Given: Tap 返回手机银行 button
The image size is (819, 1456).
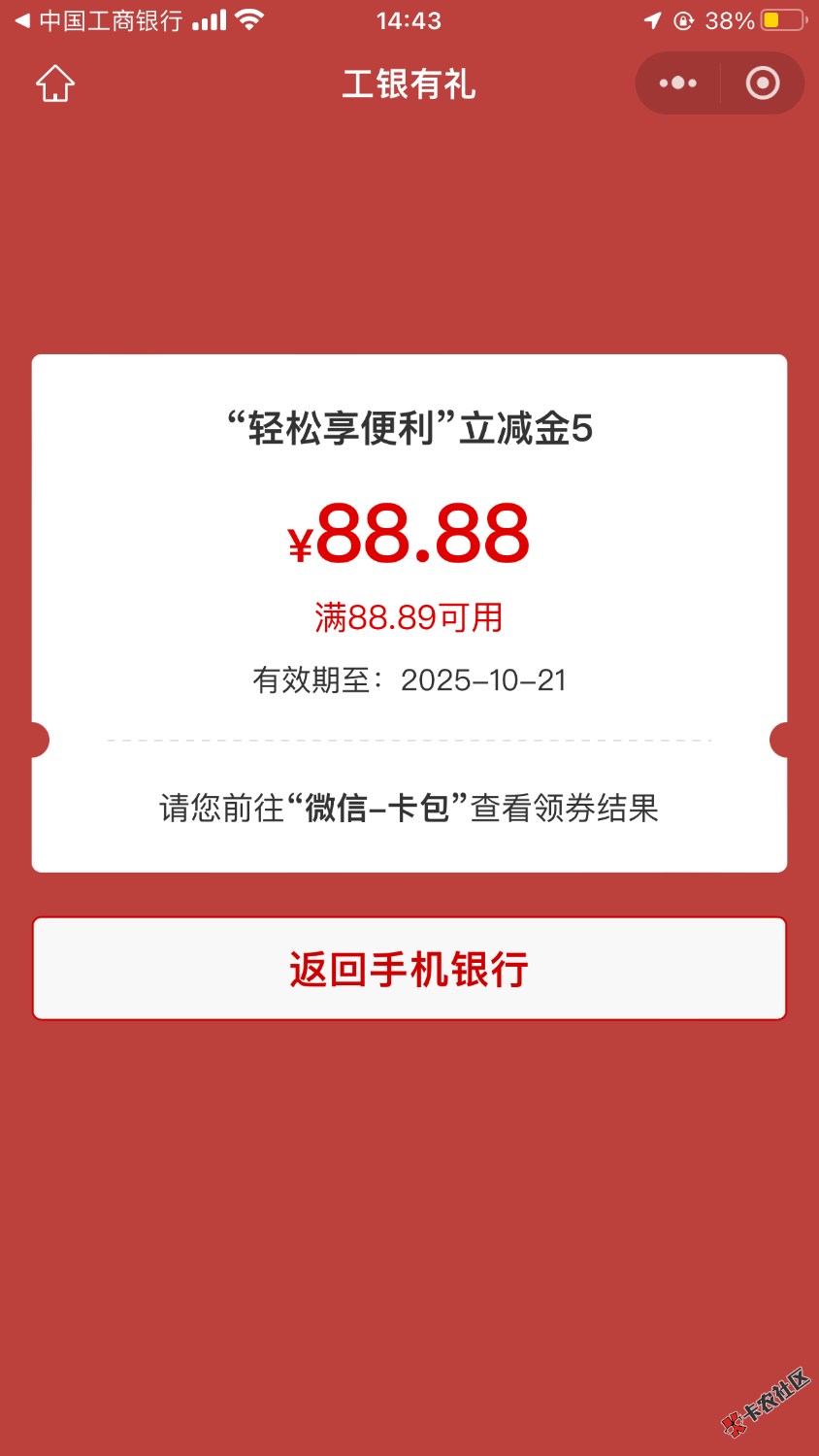Looking at the screenshot, I should click(409, 969).
